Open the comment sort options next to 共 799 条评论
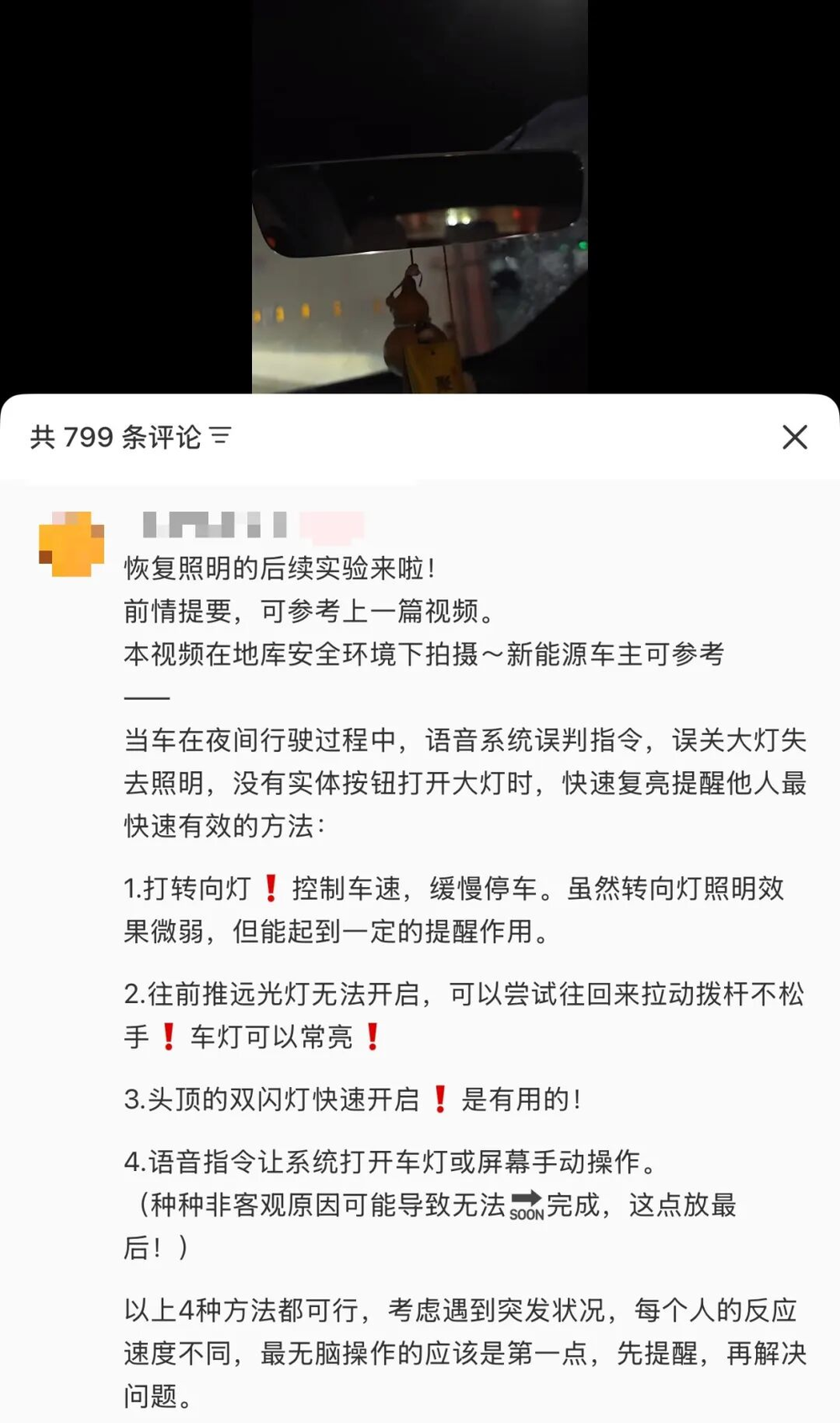 [x=221, y=436]
